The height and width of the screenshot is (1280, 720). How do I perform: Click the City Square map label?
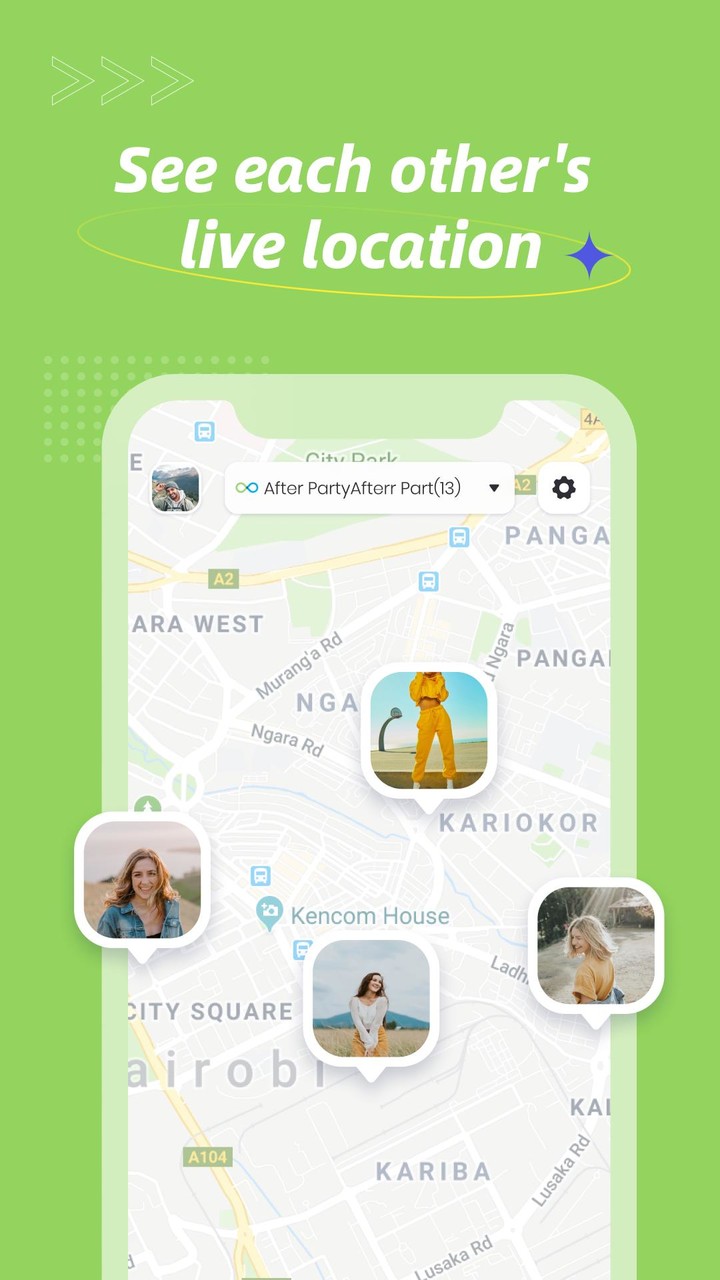click(210, 1010)
